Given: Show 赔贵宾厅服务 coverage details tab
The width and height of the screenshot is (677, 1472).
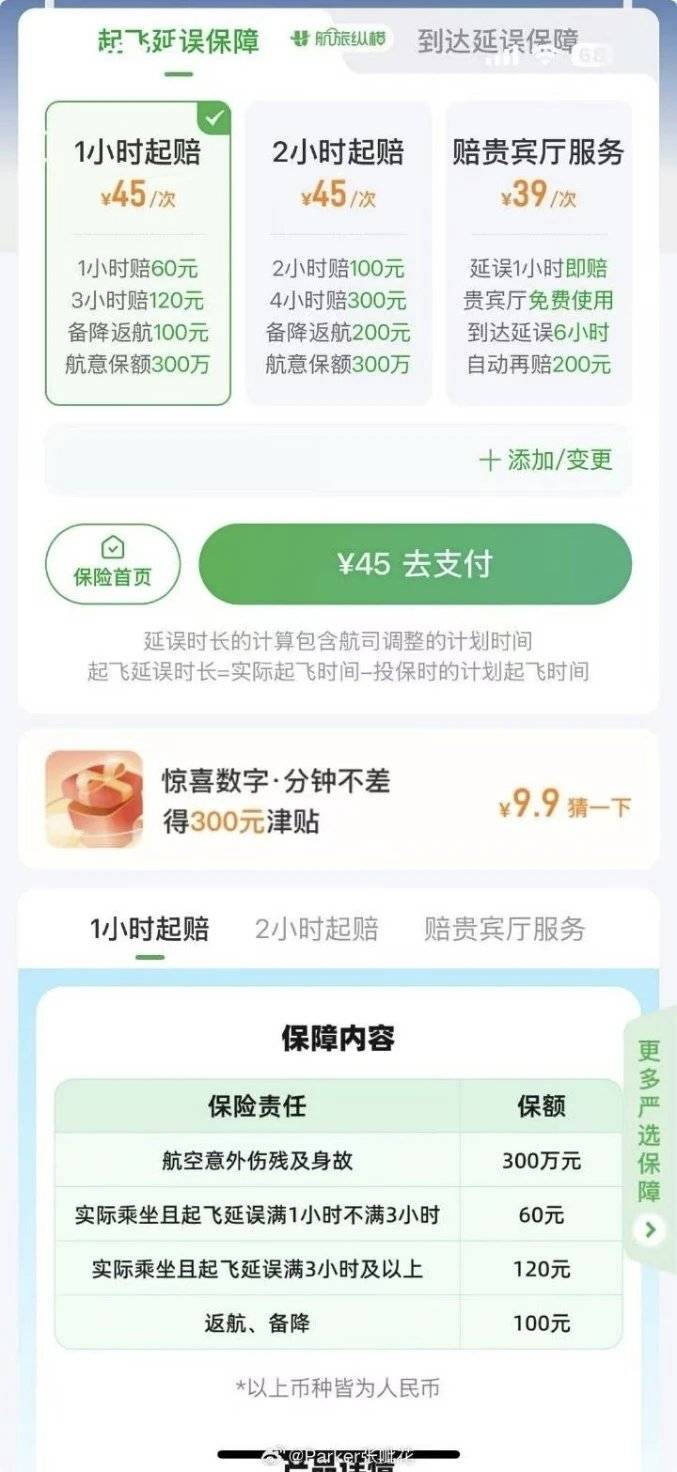Looking at the screenshot, I should pos(504,929).
